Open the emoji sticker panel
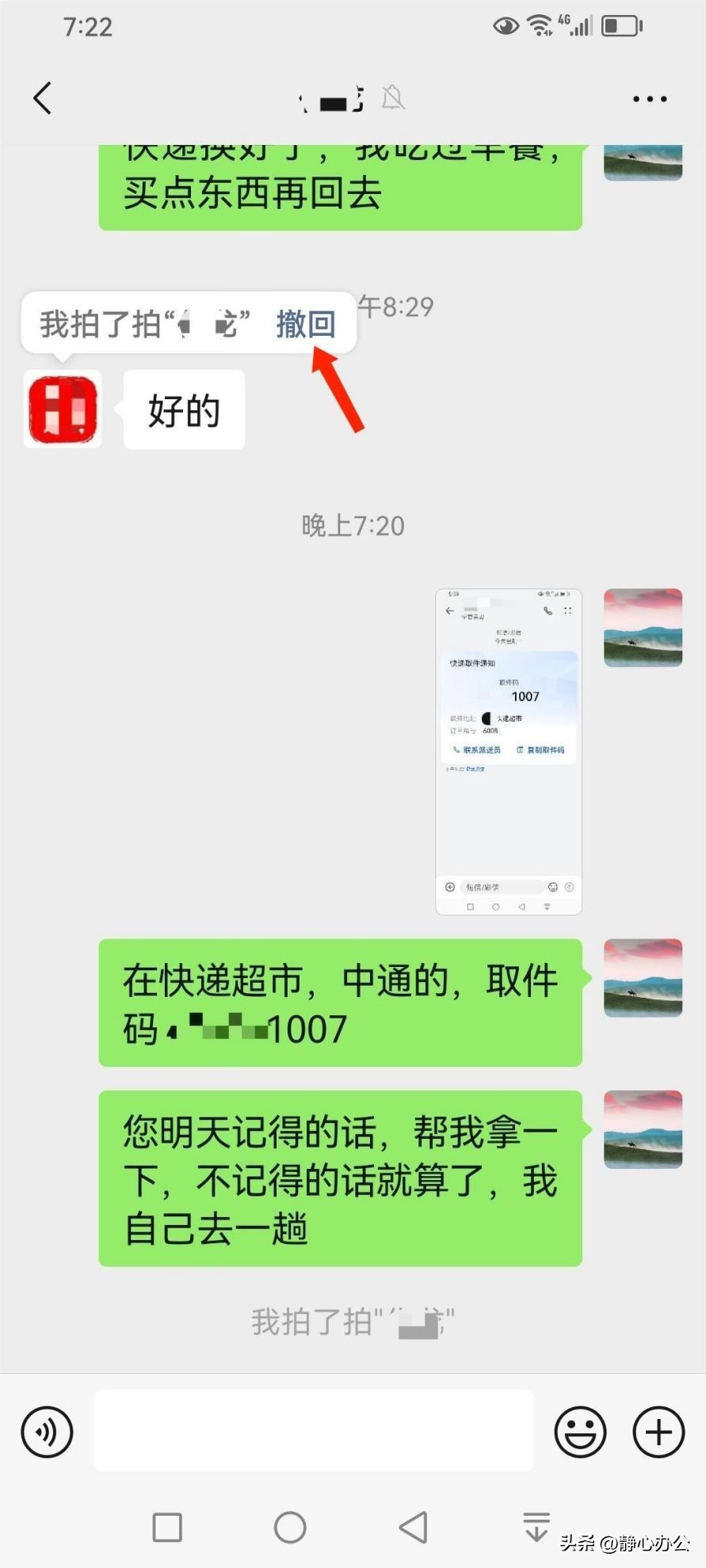 [580, 1431]
